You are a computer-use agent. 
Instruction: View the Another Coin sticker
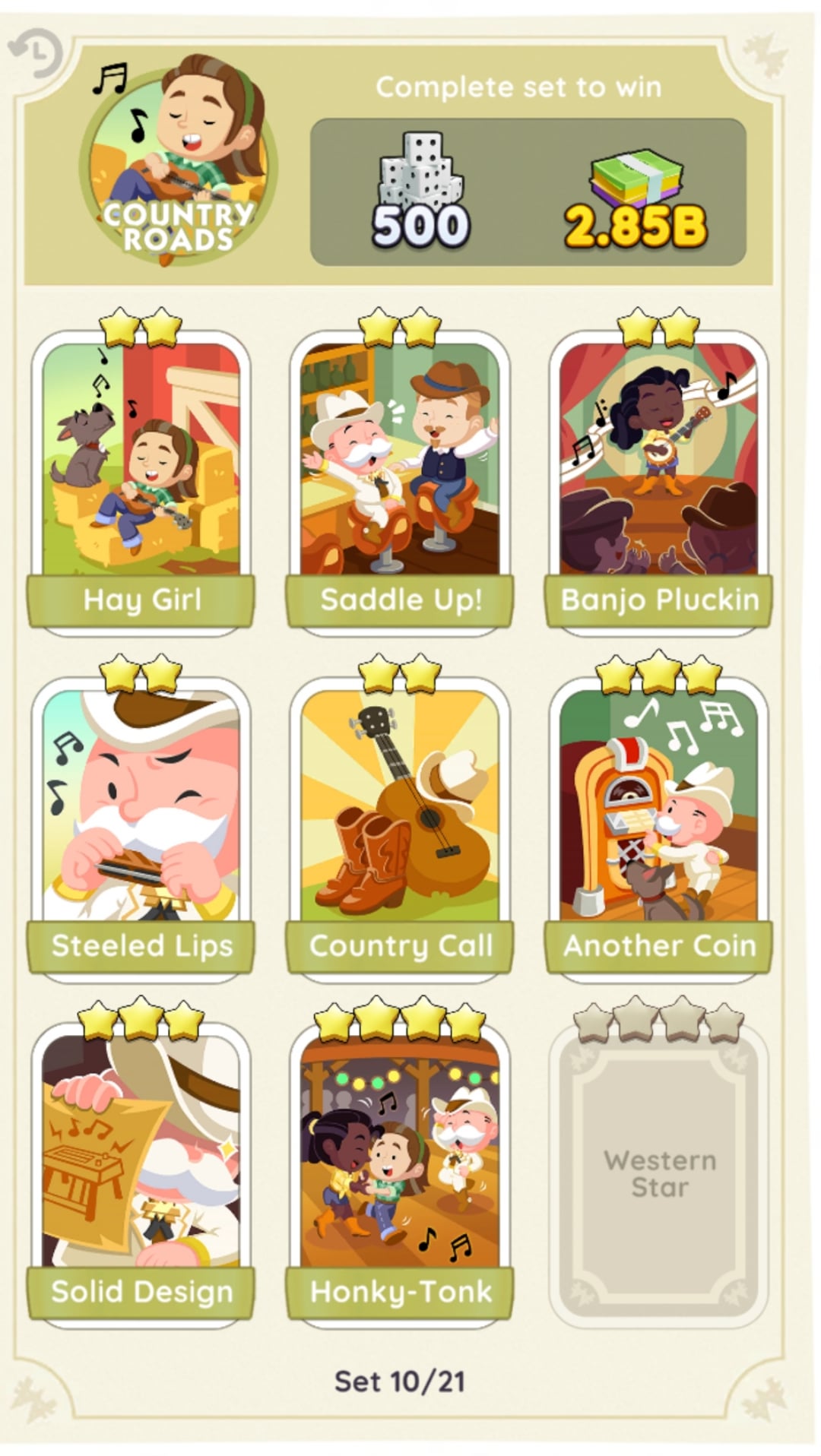(x=658, y=817)
